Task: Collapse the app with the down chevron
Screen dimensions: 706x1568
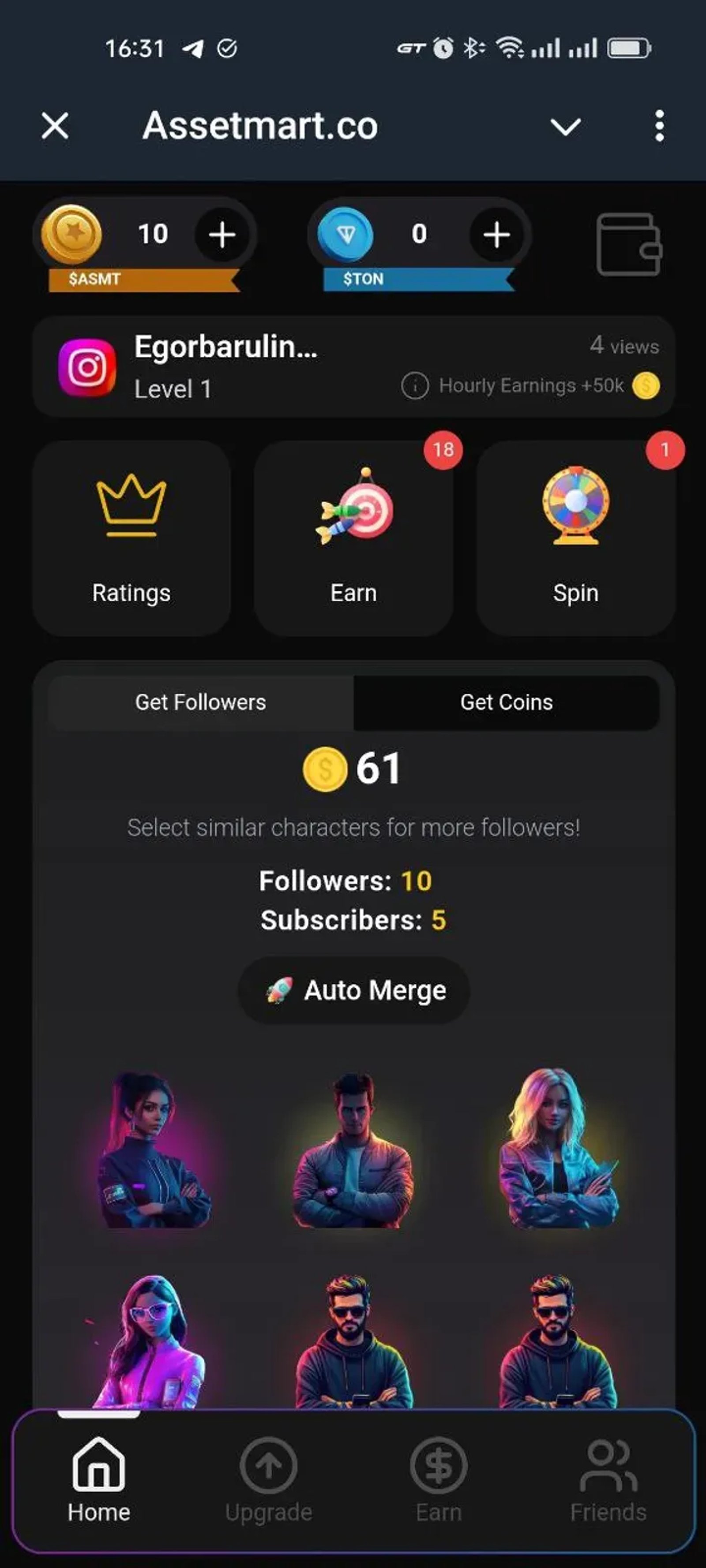Action: point(565,127)
